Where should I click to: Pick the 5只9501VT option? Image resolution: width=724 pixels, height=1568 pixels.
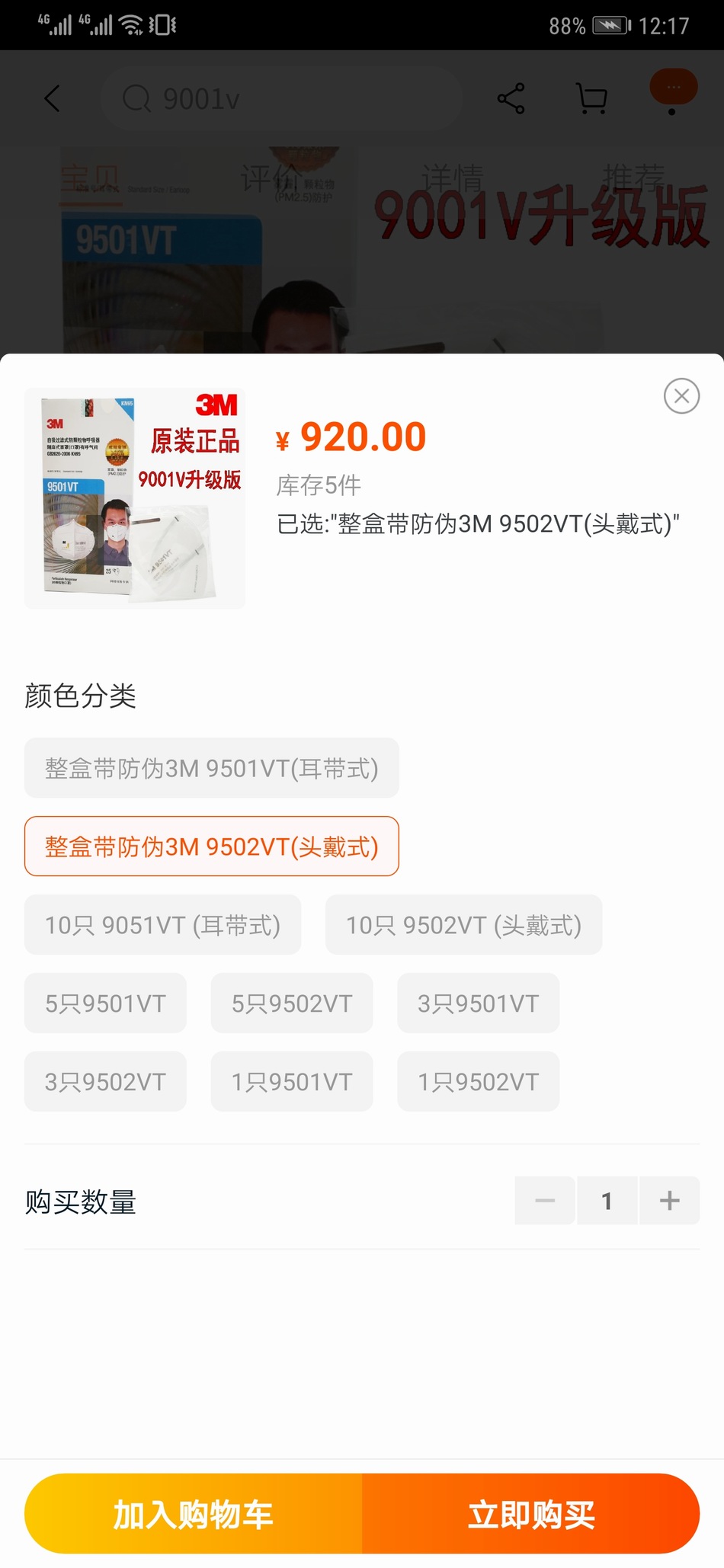(105, 1003)
